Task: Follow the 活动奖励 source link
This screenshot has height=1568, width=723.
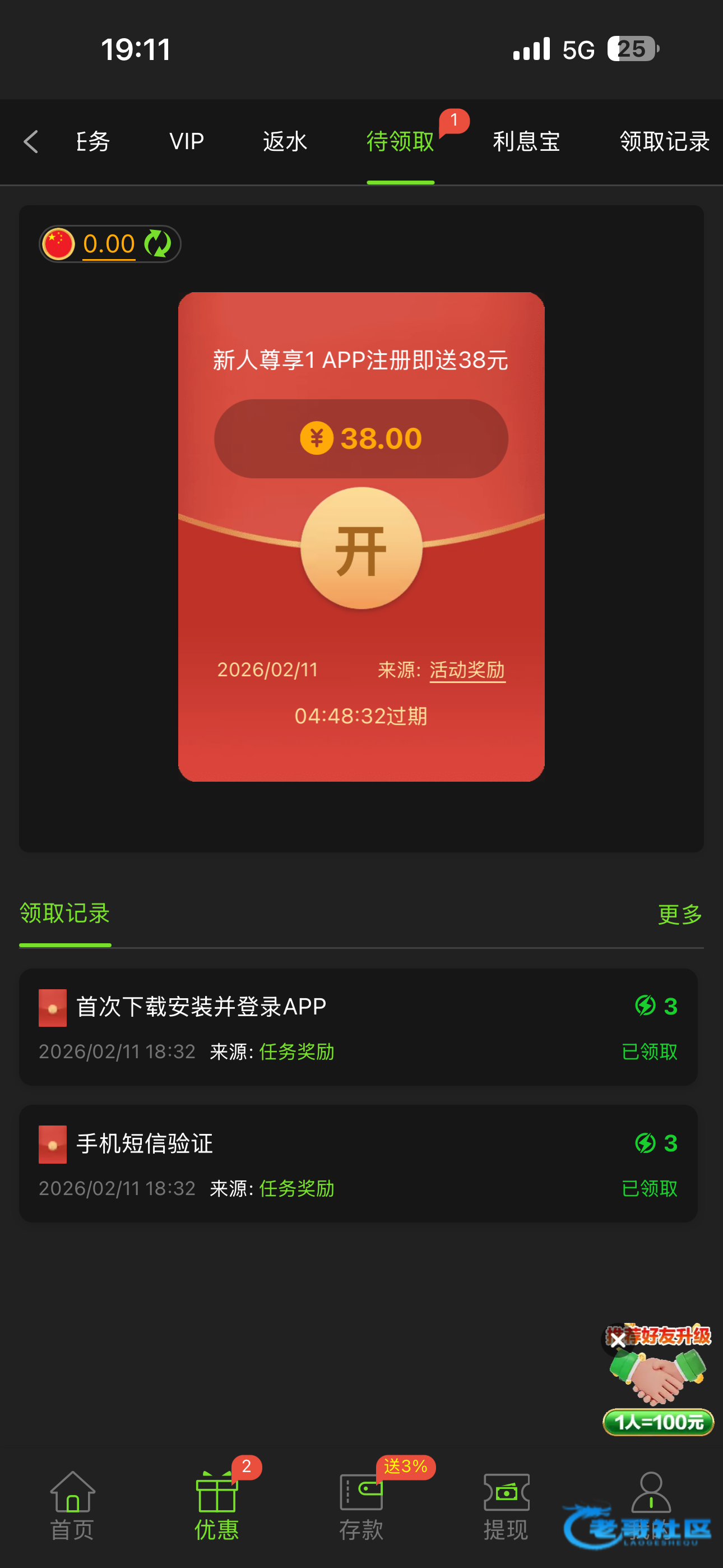Action: (467, 670)
